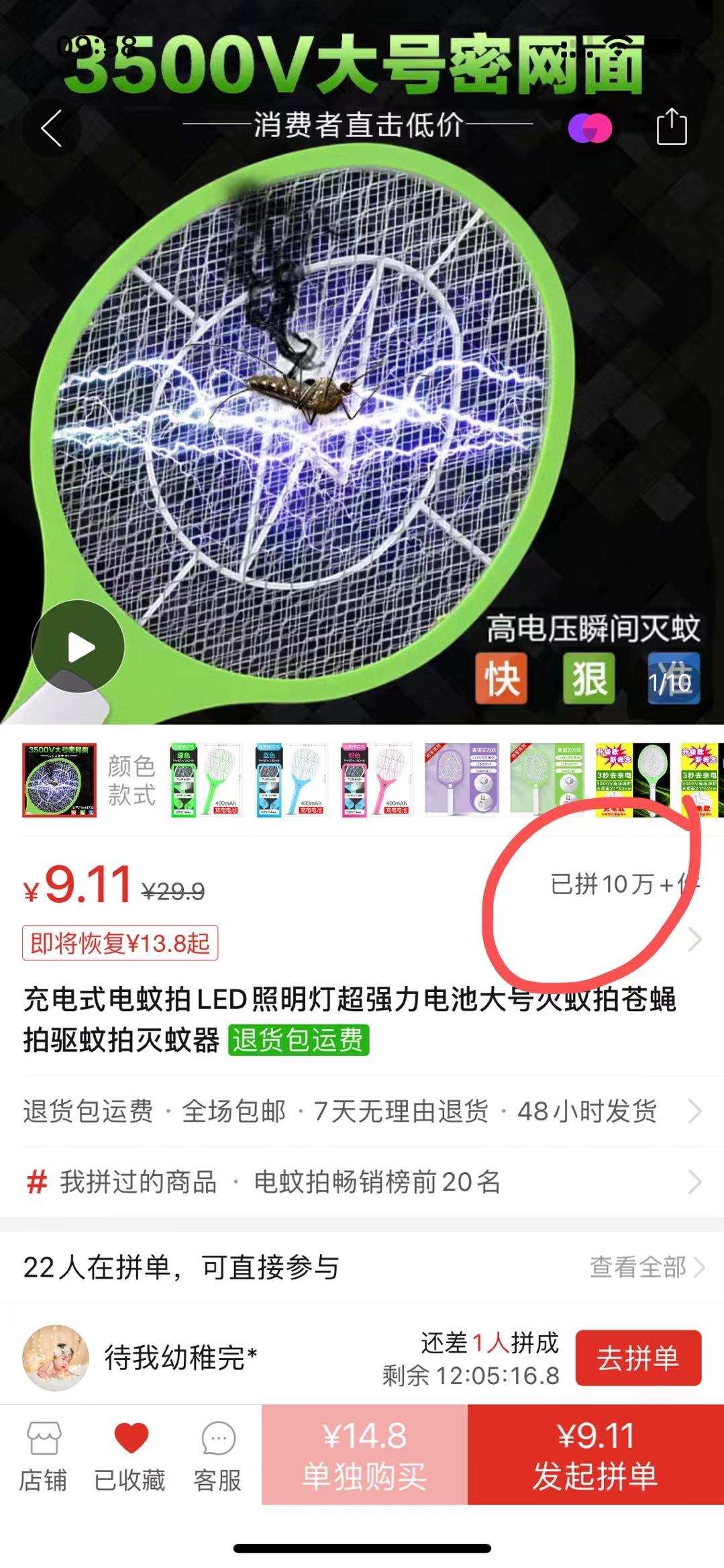Go back using the top arrow

point(52,127)
